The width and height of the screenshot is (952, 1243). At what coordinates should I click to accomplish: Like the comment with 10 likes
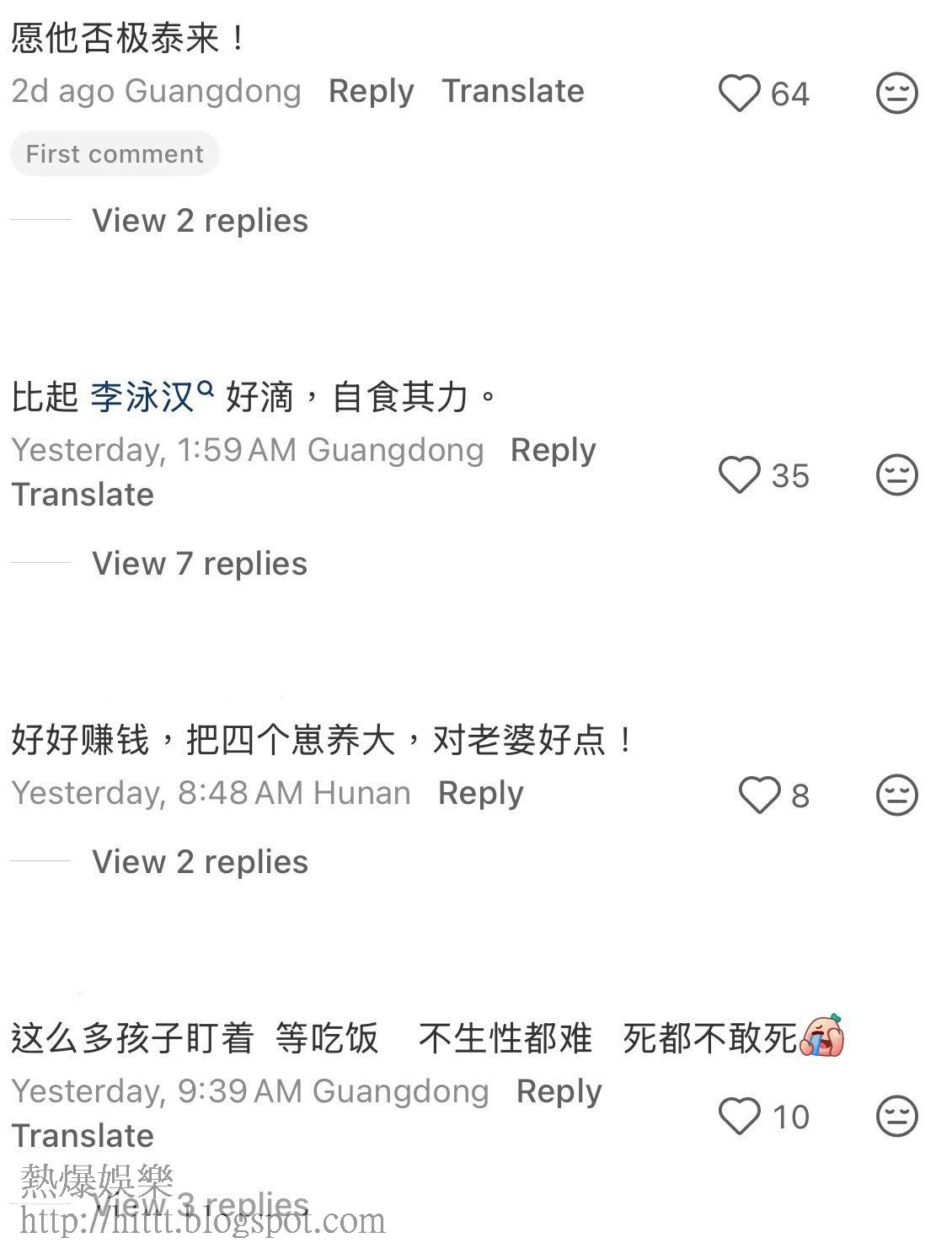[x=740, y=1117]
